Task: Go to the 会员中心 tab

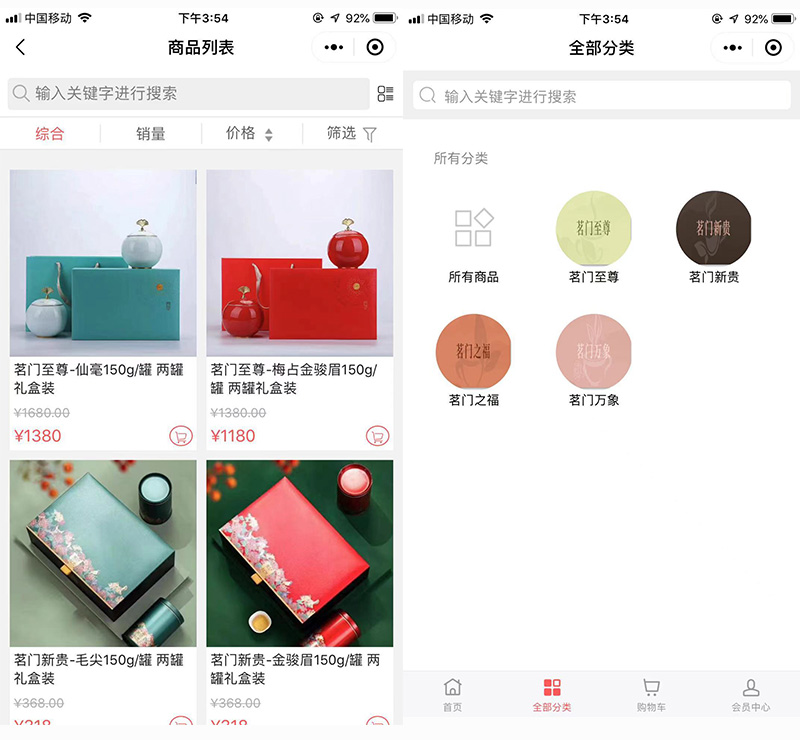Action: tap(751, 695)
